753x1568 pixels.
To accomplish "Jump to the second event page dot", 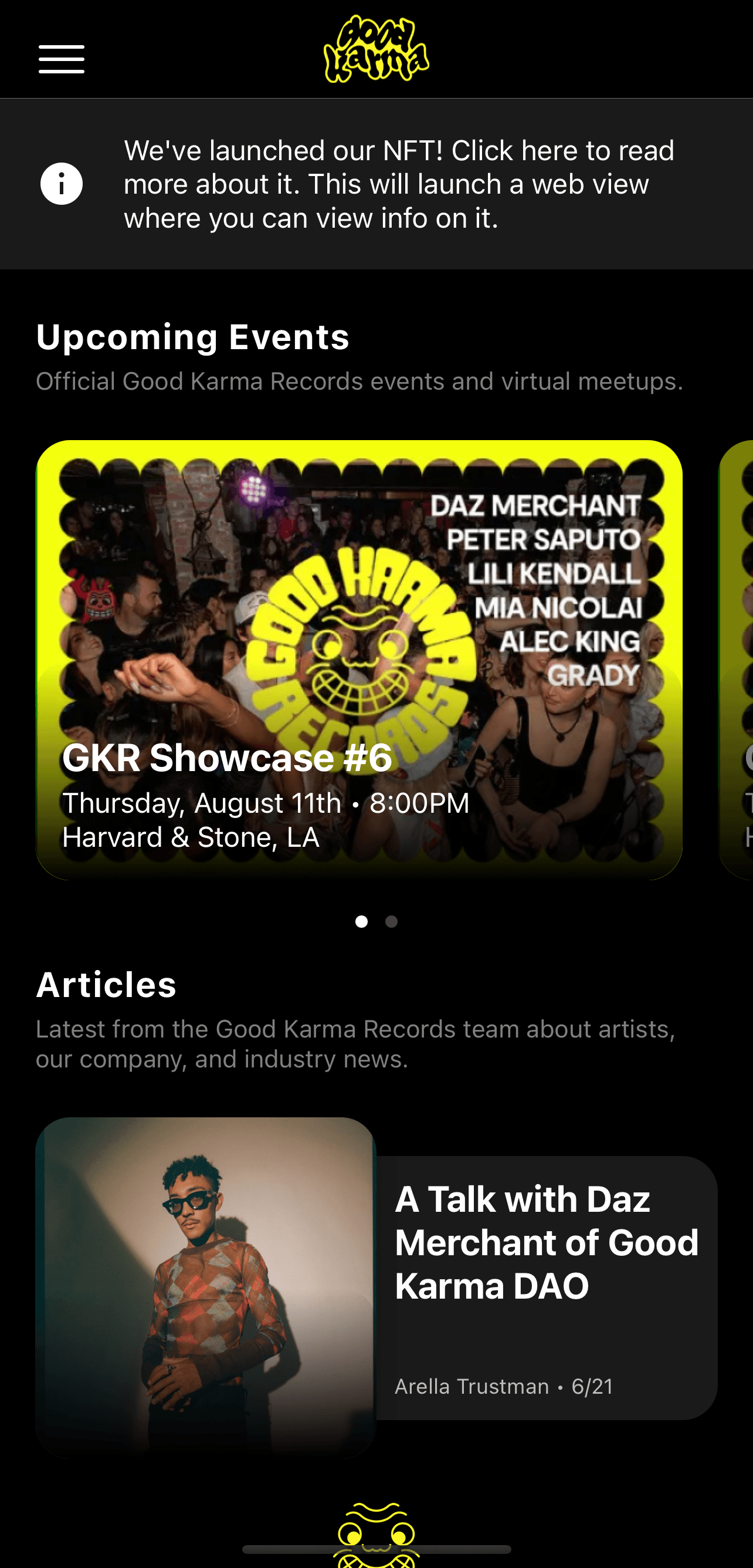I will 392,921.
